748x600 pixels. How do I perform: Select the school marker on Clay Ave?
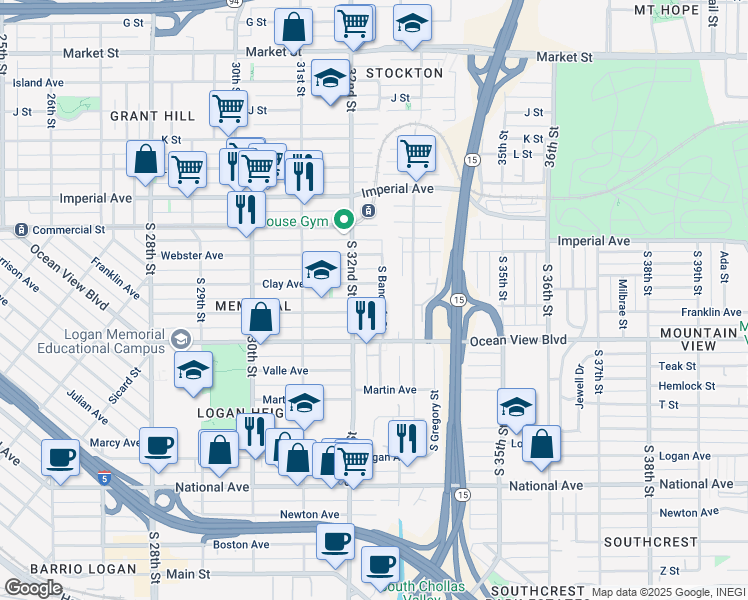(321, 269)
